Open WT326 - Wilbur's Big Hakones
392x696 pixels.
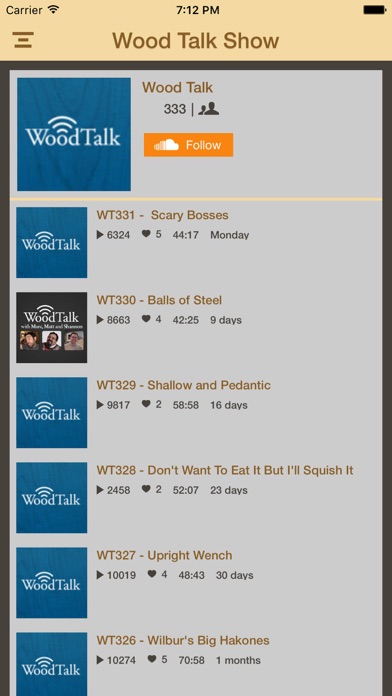pyautogui.click(x=196, y=662)
